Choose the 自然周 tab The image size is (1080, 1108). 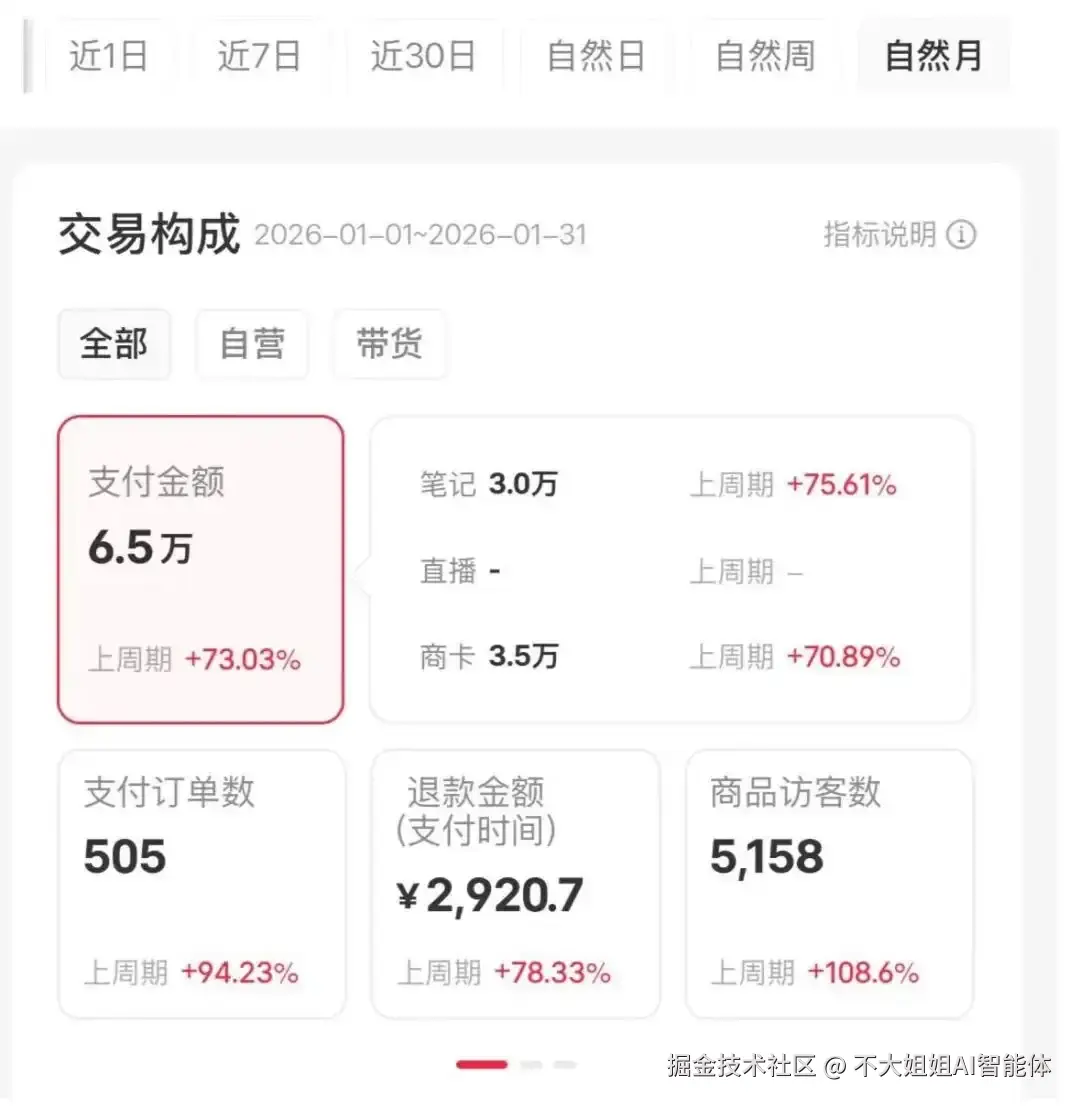765,56
